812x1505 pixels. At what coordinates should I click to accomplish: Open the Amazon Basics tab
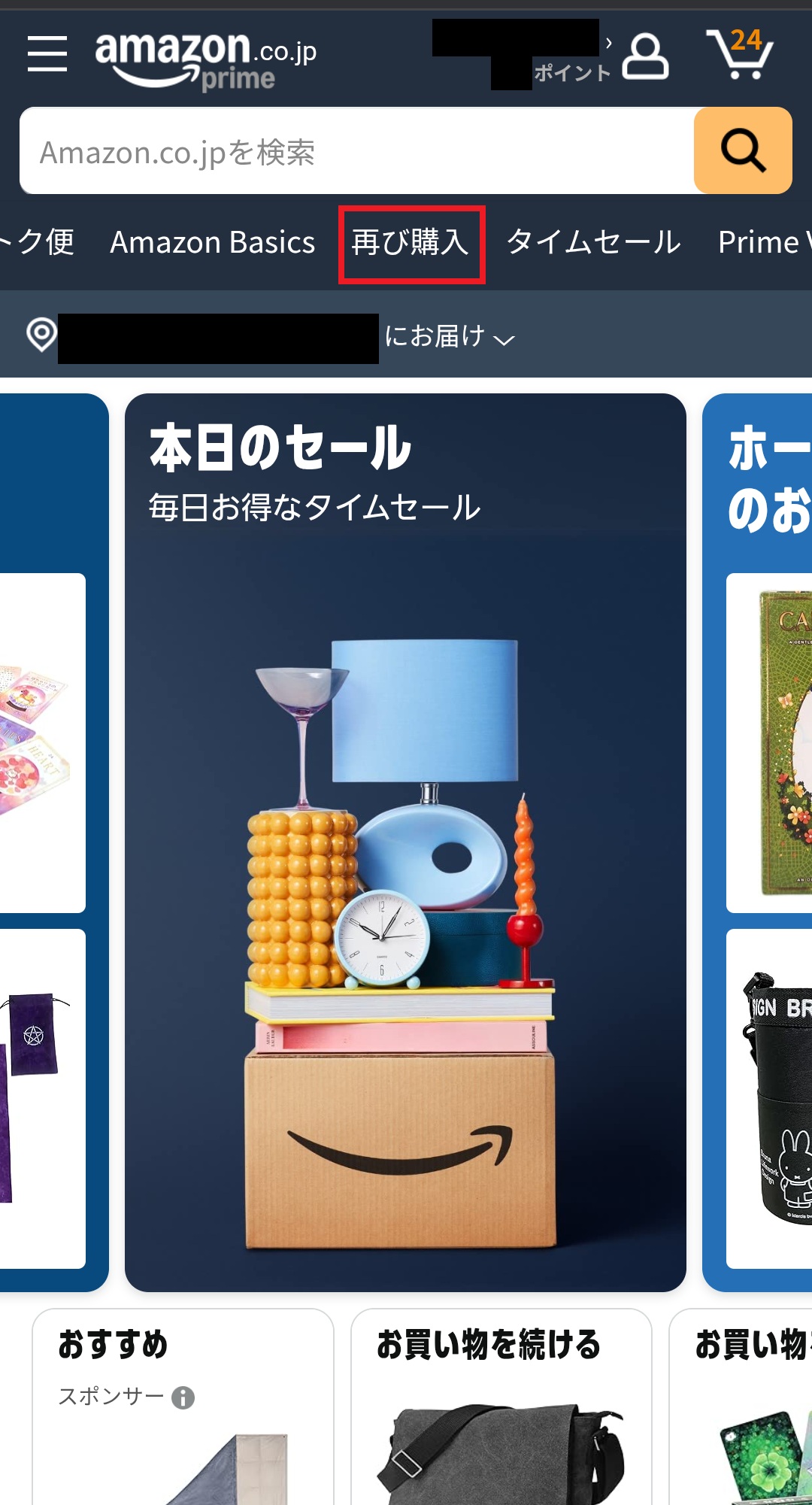pos(212,243)
